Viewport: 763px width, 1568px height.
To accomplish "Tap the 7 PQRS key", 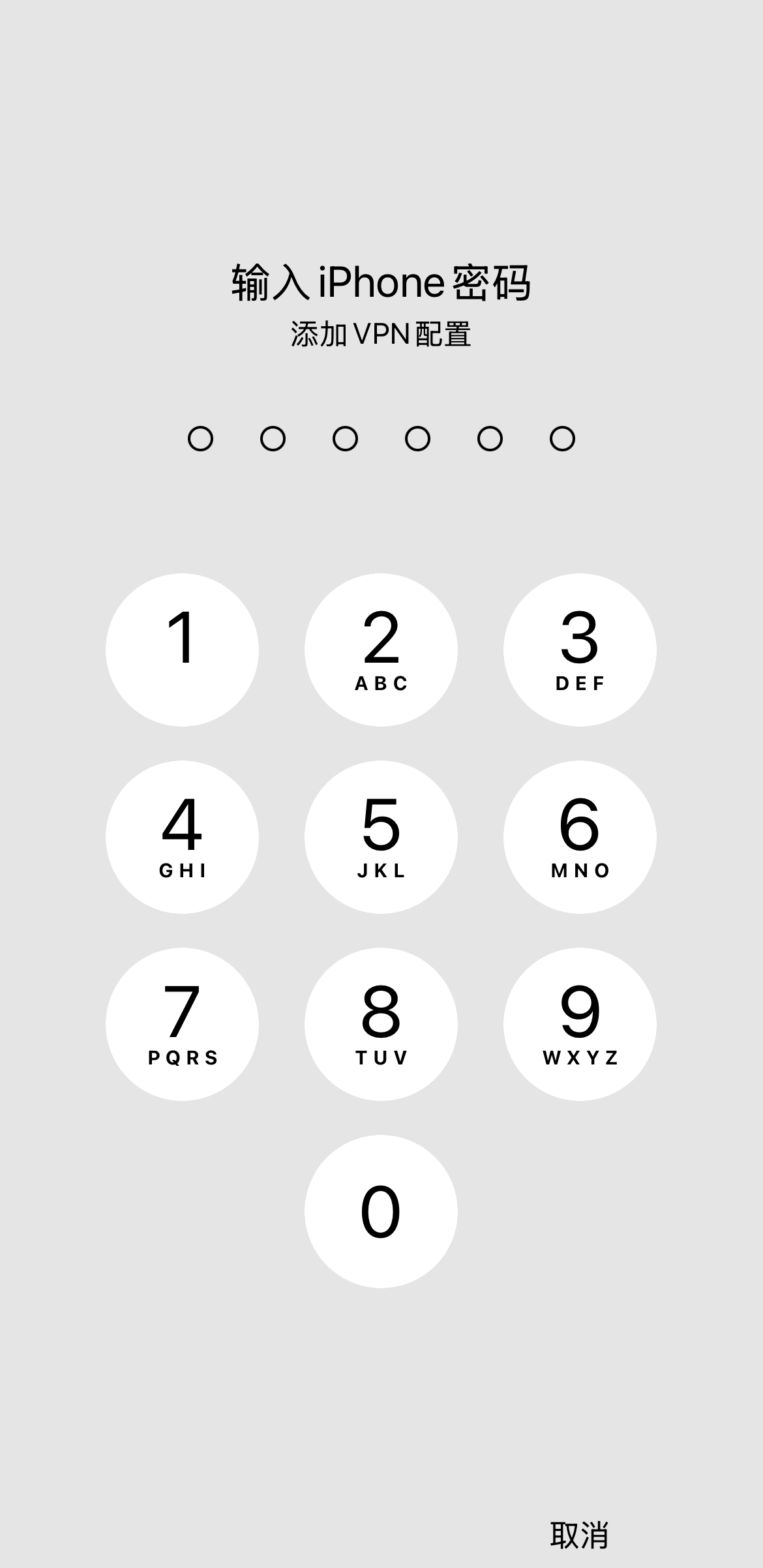I will [182, 1024].
